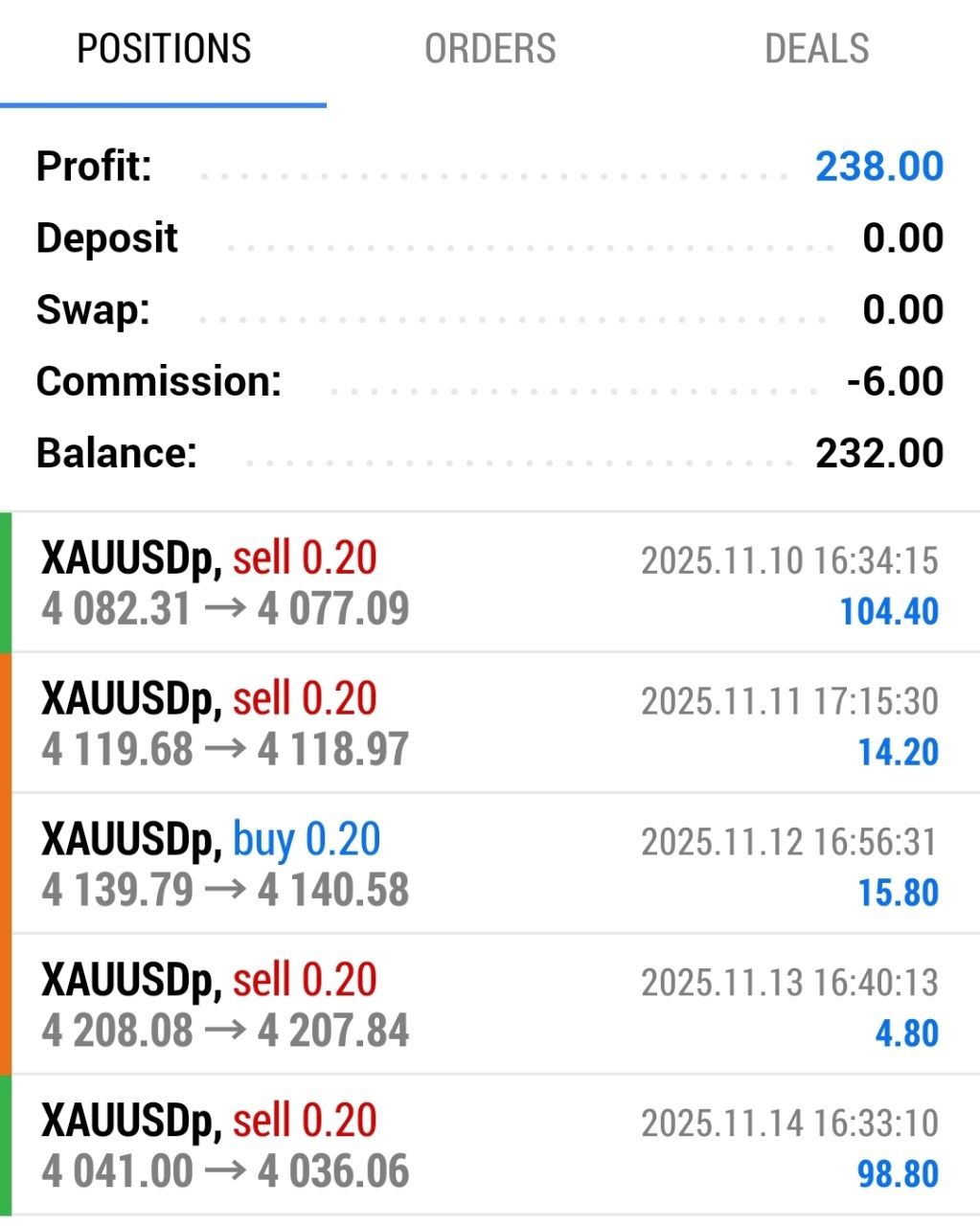Expand the XAUUSDp buy 0.20 position
The image size is (980, 1226).
(490, 865)
